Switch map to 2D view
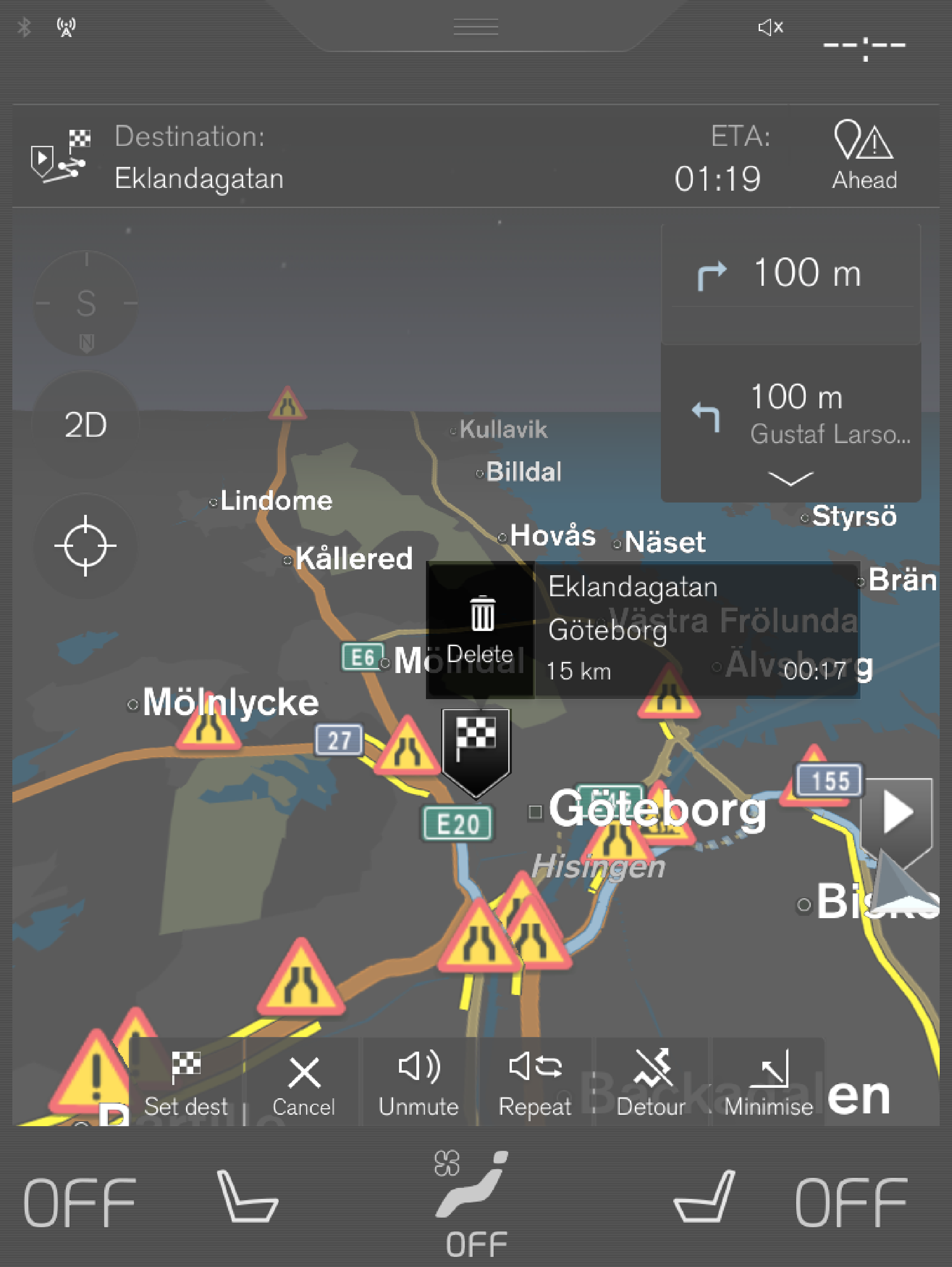 click(85, 425)
